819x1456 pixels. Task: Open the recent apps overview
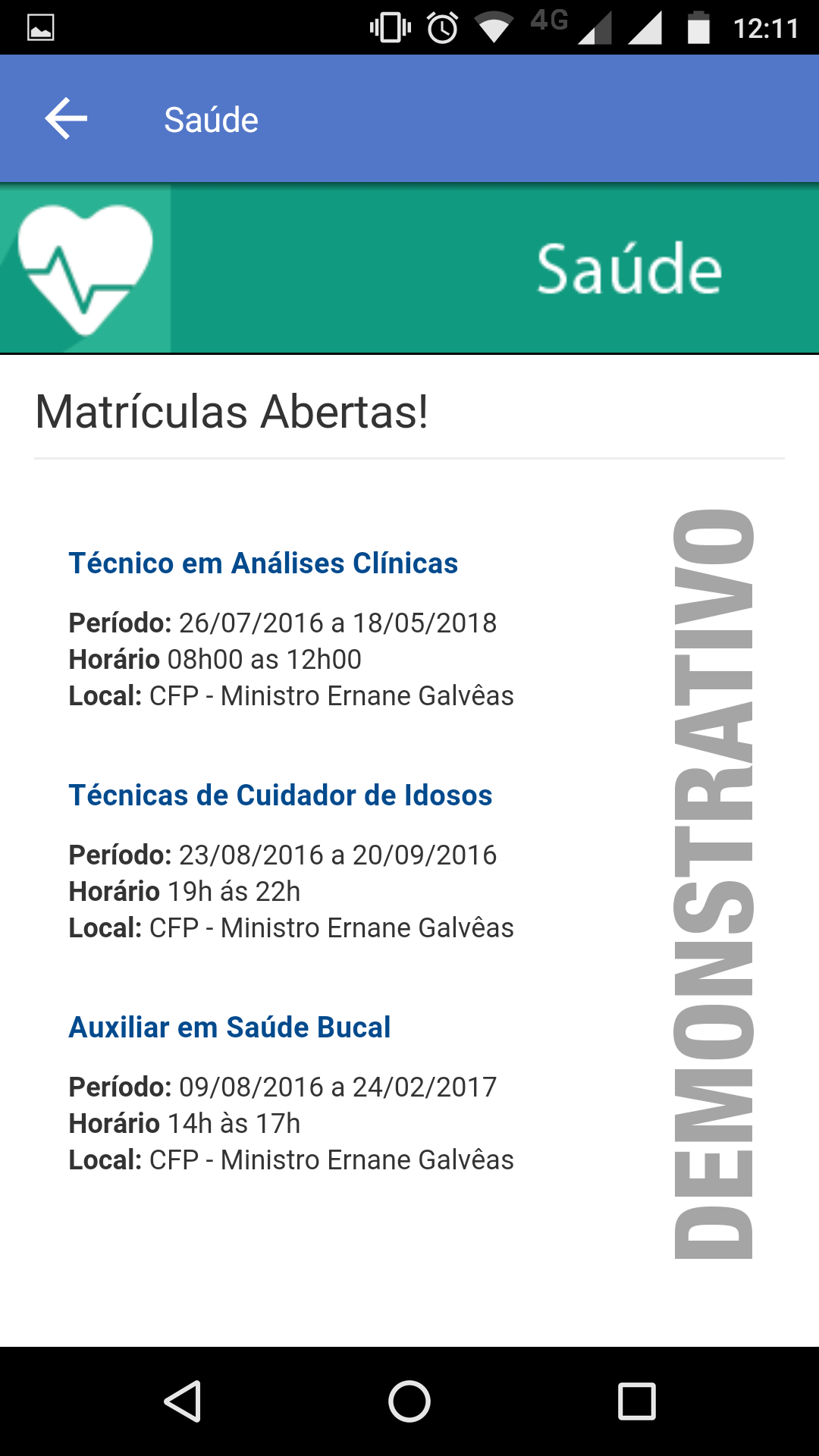click(636, 1401)
